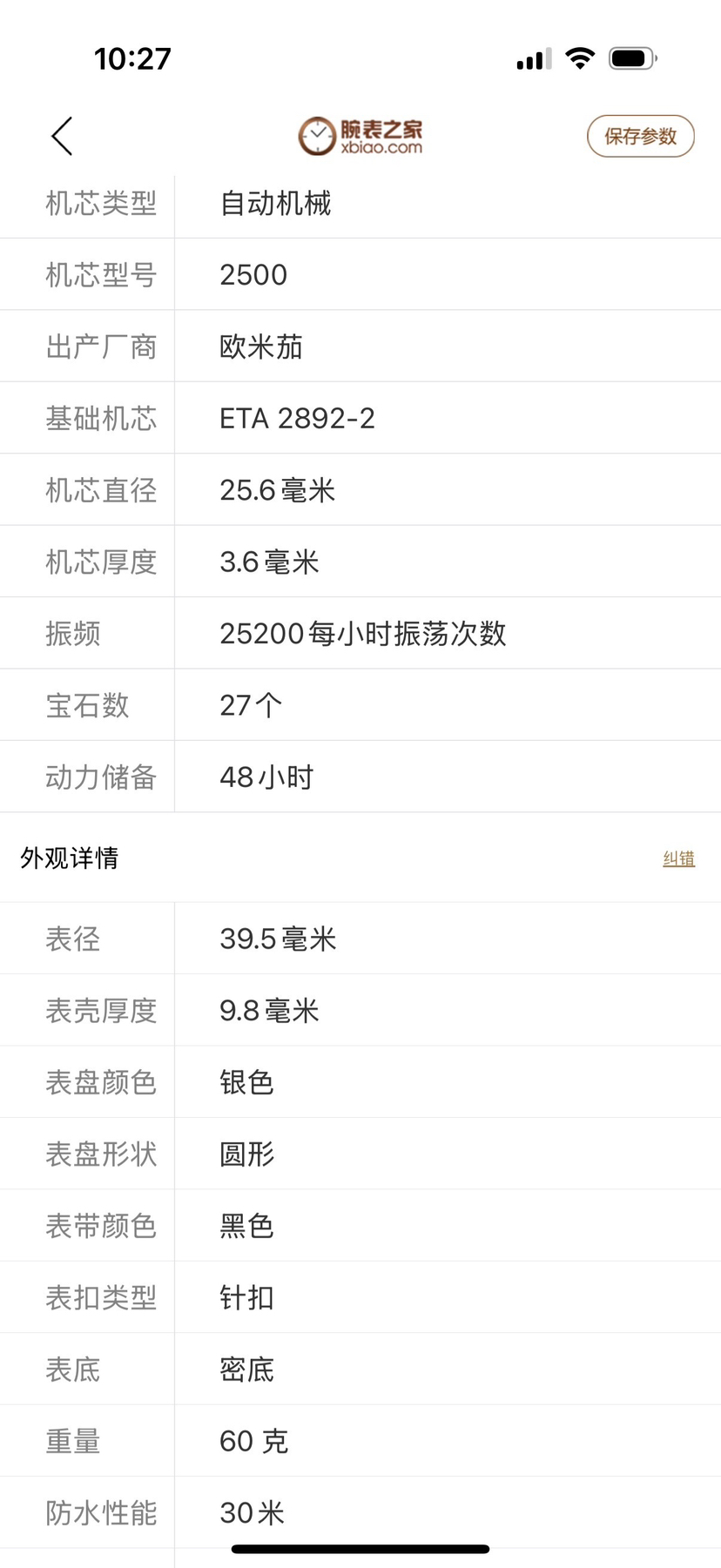Open the 纠错 link beside 外观详情
The width and height of the screenshot is (721, 1568).
pyautogui.click(x=678, y=858)
